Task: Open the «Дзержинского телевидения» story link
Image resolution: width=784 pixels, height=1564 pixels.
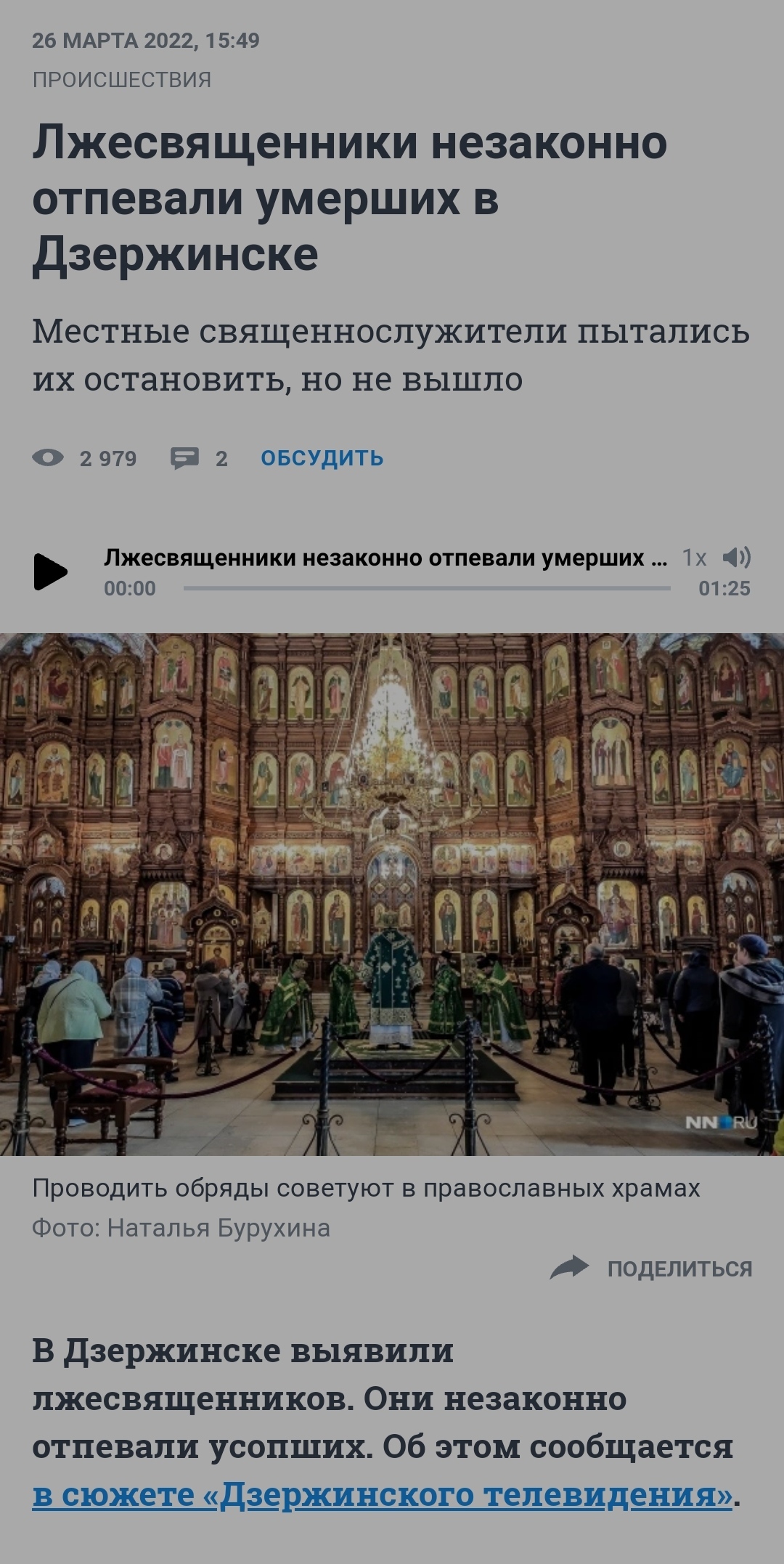Action: coord(383,1494)
